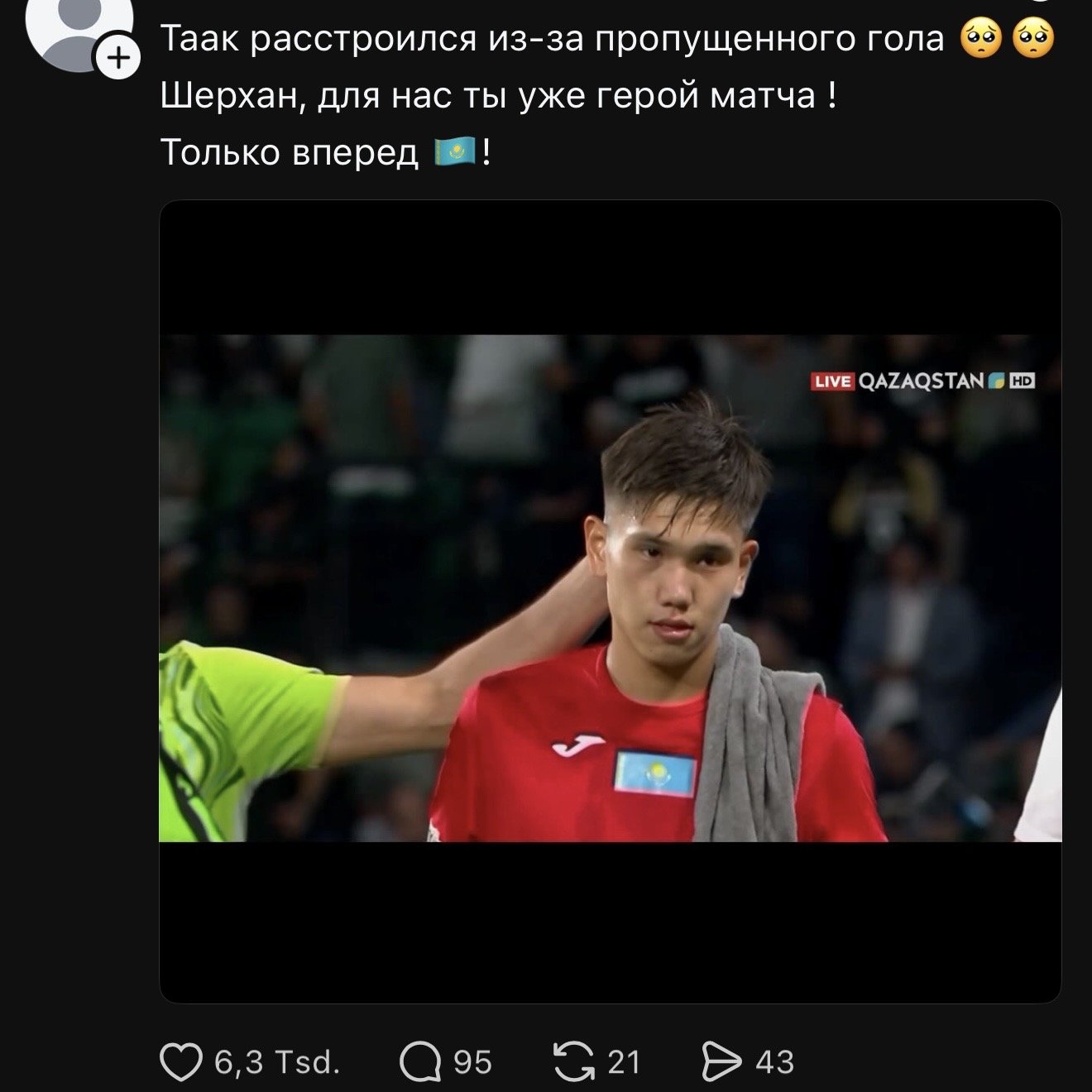The height and width of the screenshot is (1092, 1092).
Task: Follow the poster via avatar plus badge
Action: pyautogui.click(x=119, y=58)
